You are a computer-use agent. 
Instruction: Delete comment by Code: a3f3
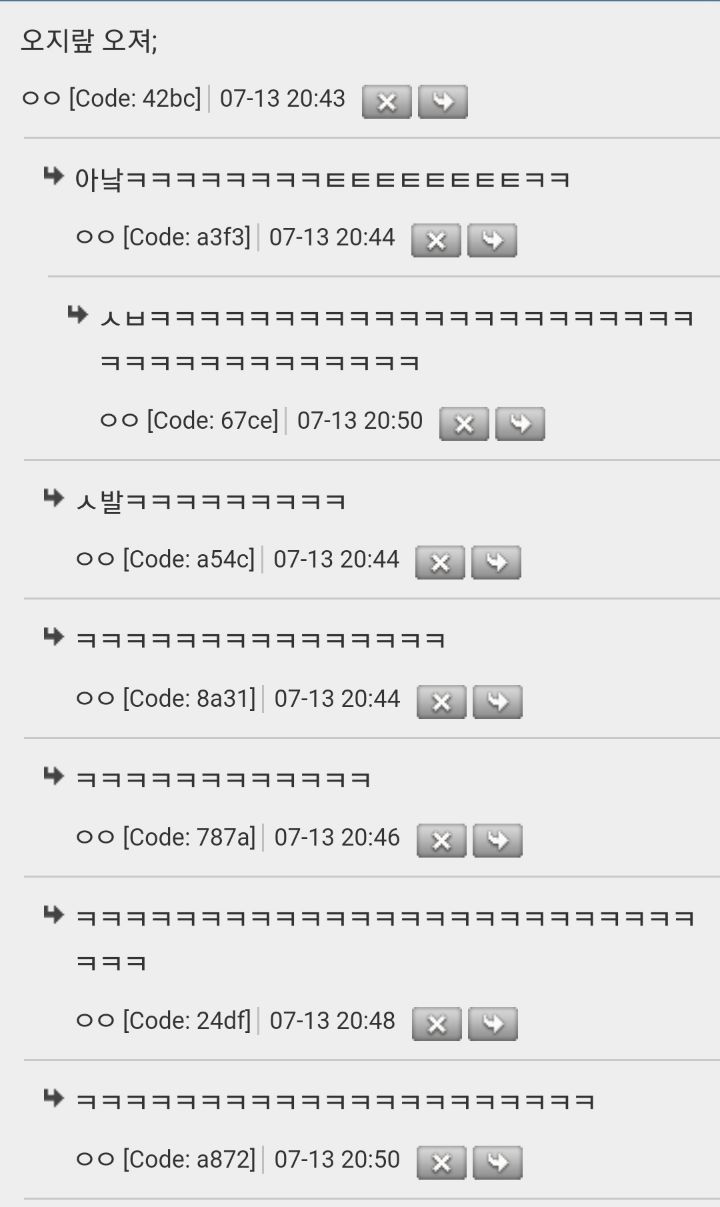click(x=436, y=241)
